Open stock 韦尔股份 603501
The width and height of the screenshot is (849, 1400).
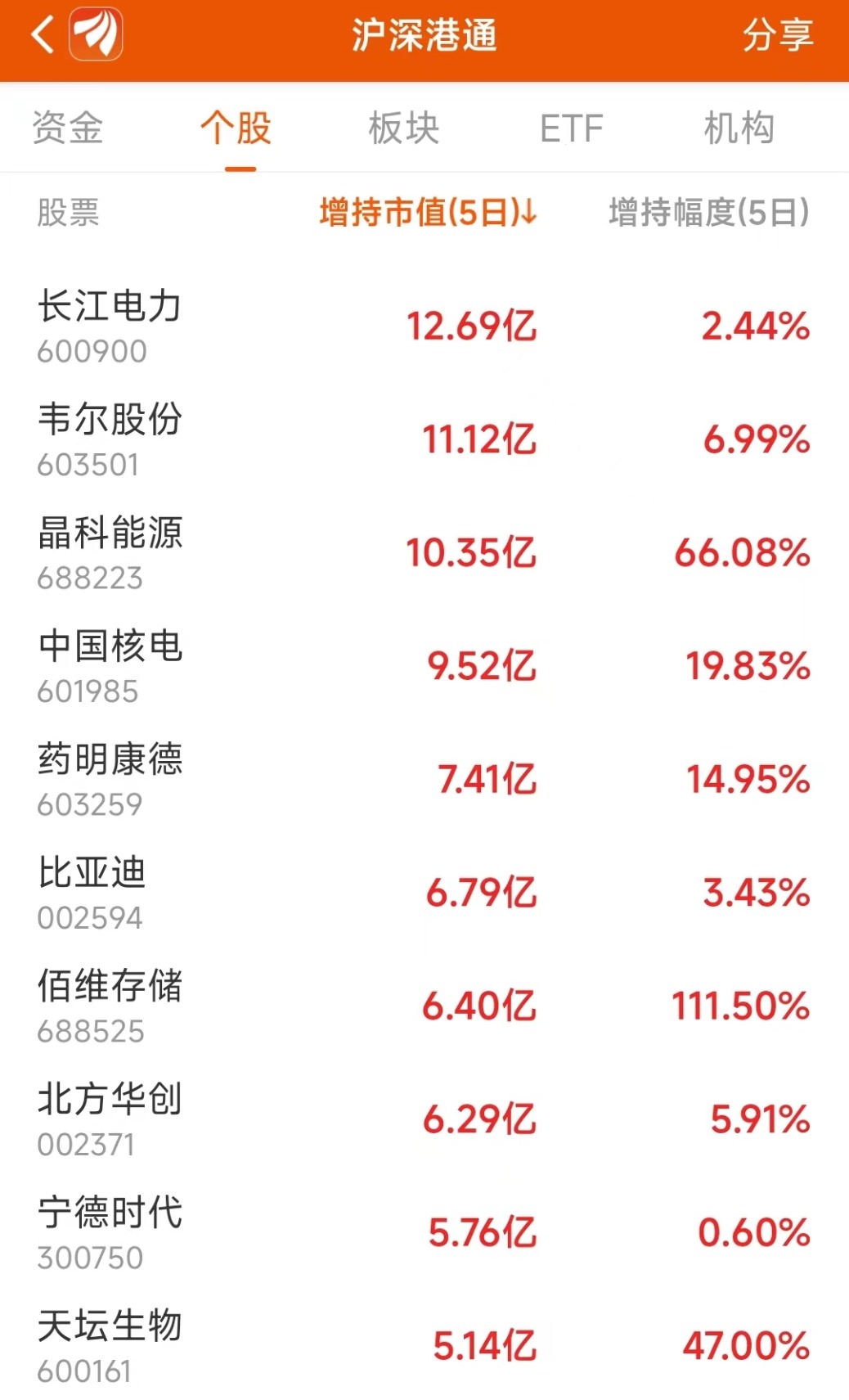click(424, 439)
